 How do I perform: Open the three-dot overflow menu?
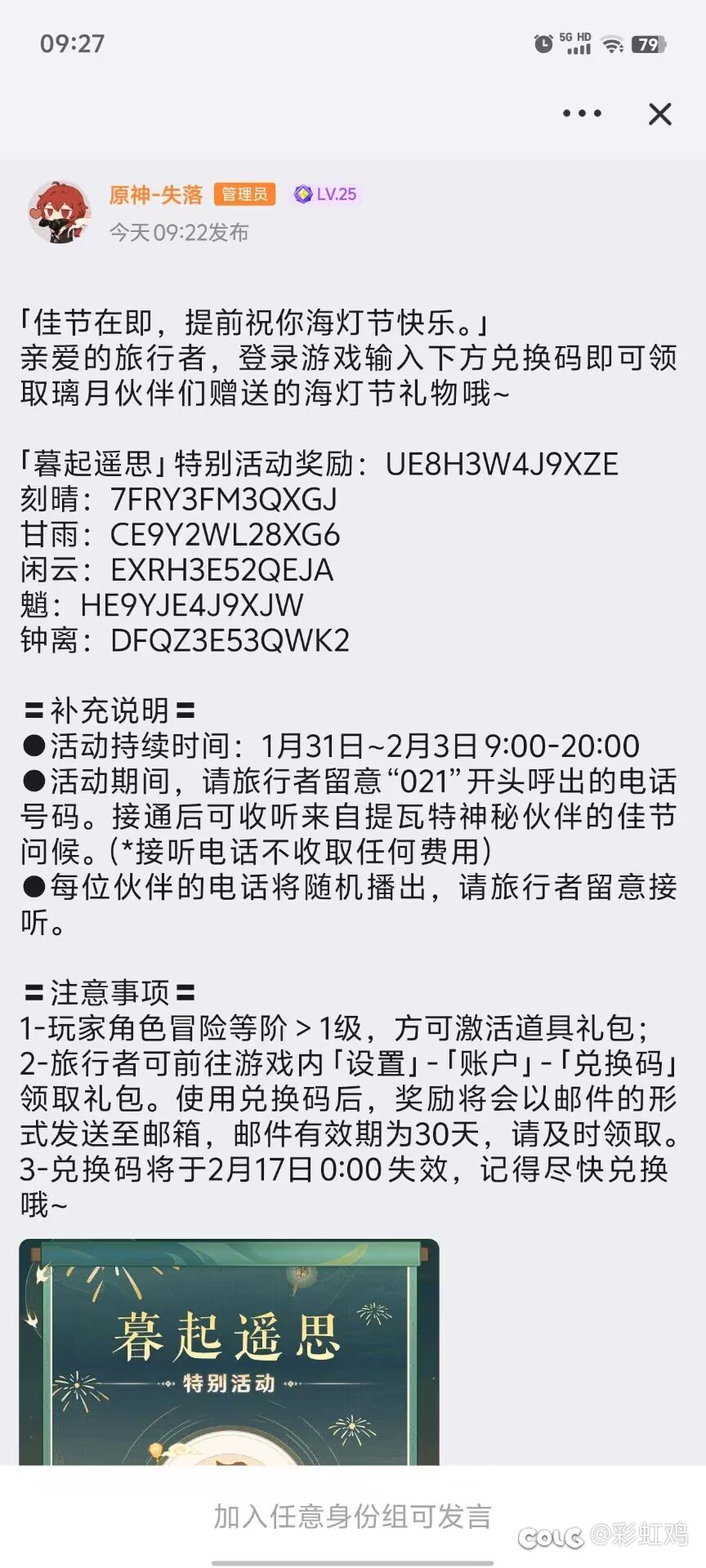582,114
